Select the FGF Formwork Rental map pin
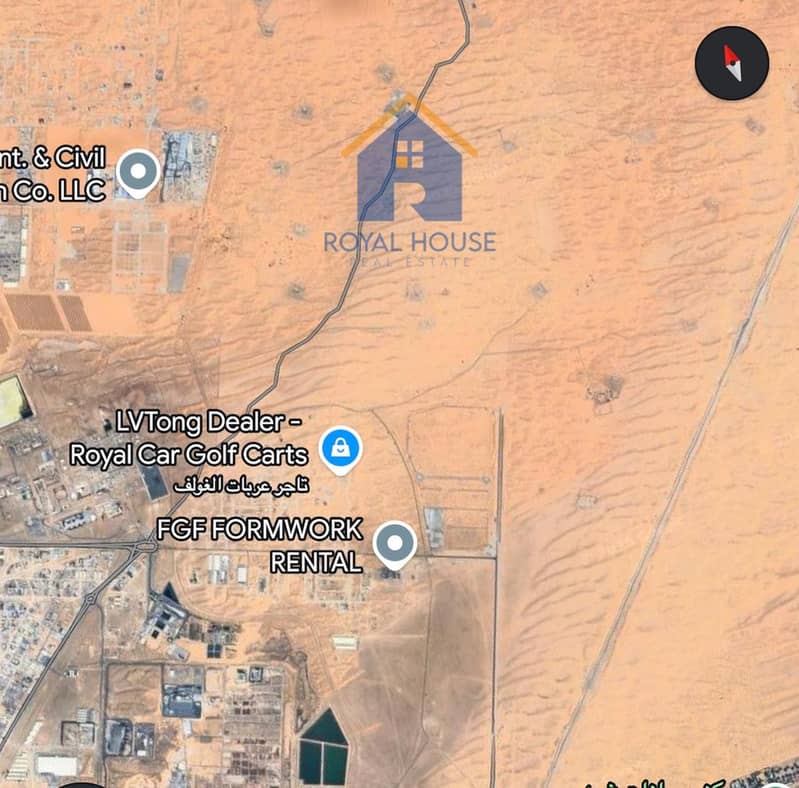Screen dimensions: 799x788 click(394, 544)
